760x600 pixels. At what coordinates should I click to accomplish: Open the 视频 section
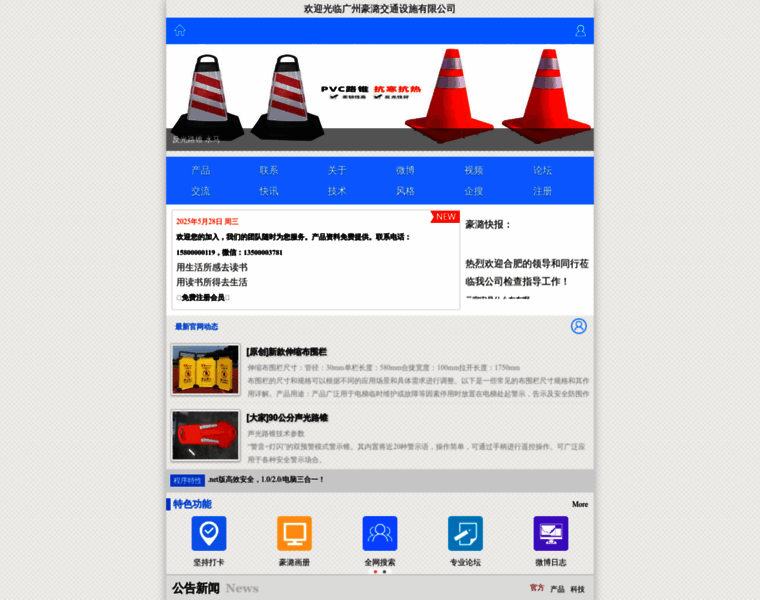pyautogui.click(x=473, y=170)
